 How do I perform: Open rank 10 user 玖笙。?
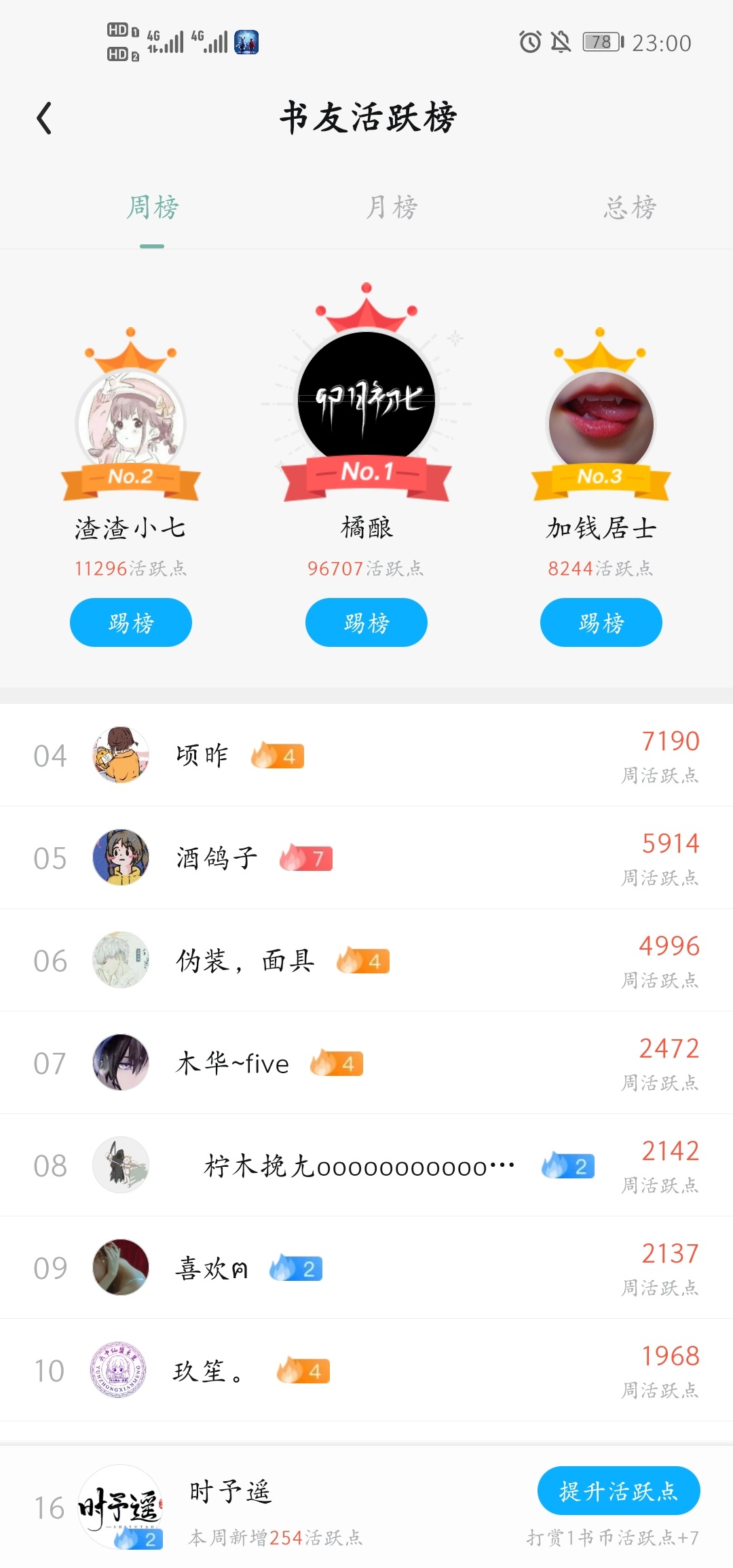[x=207, y=1371]
